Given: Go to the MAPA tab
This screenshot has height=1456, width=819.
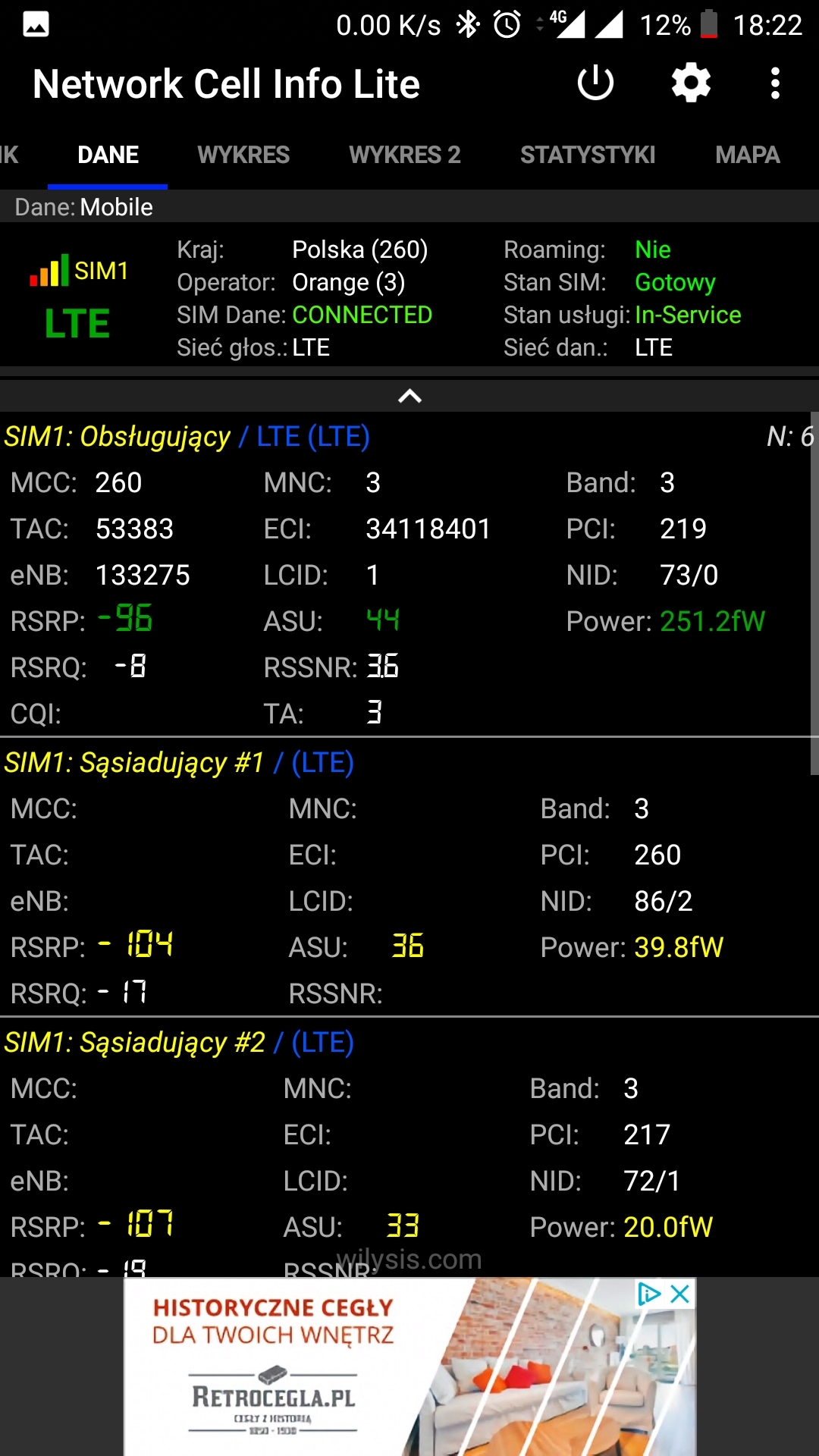Looking at the screenshot, I should click(x=748, y=155).
